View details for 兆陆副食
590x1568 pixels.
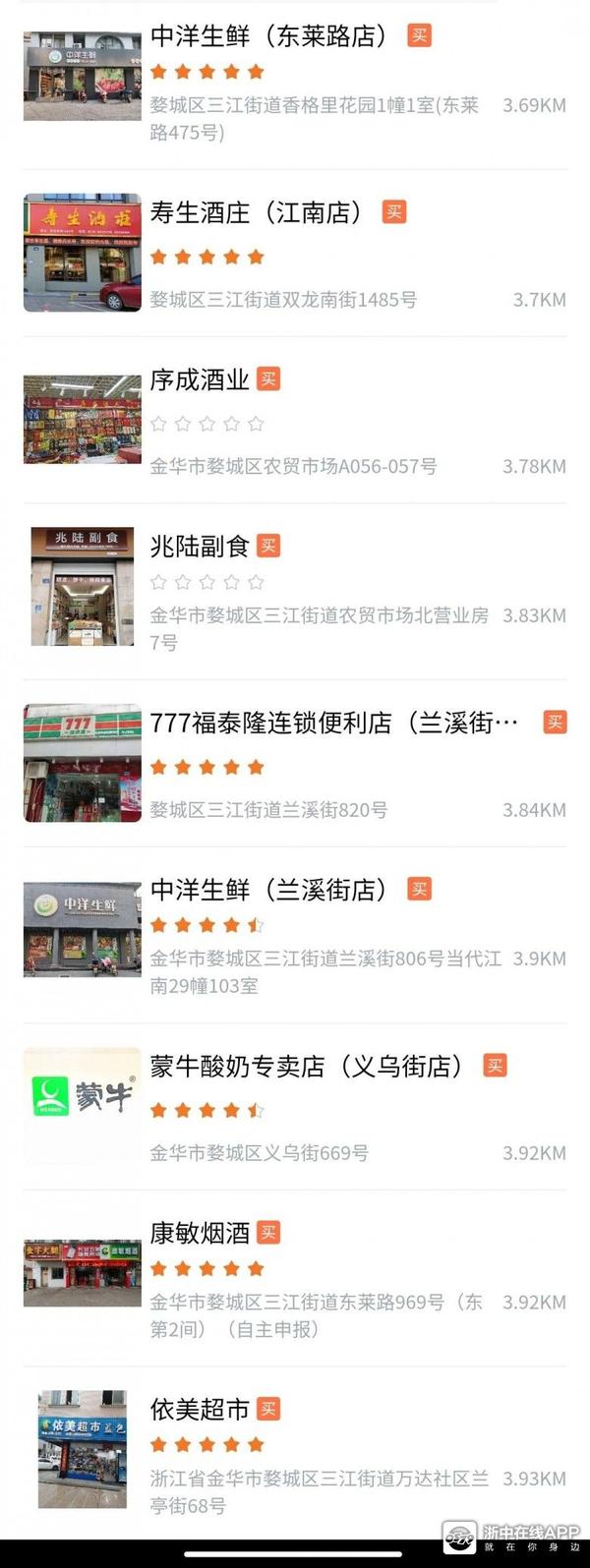click(200, 547)
